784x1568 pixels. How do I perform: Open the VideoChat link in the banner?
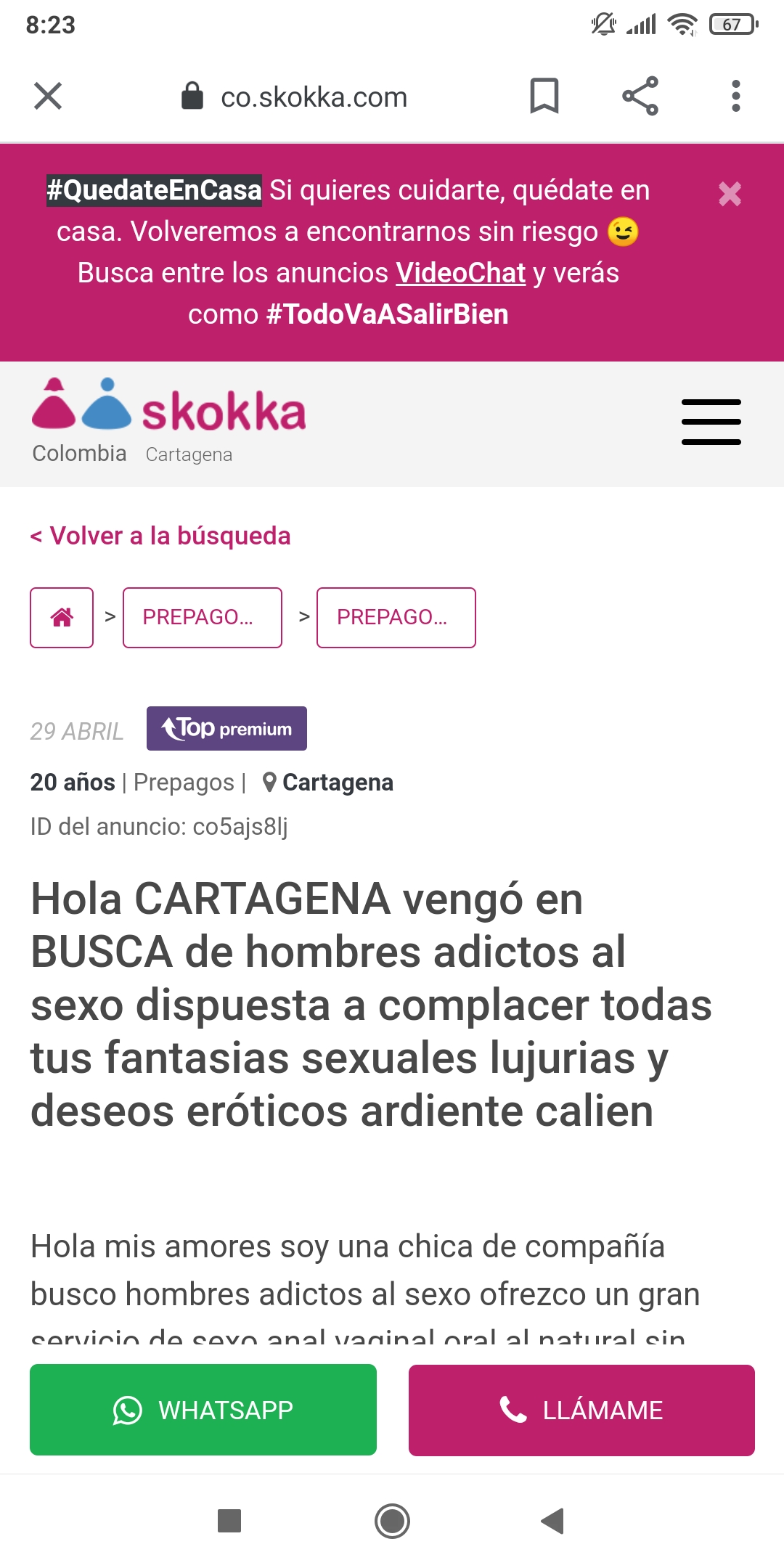[460, 273]
